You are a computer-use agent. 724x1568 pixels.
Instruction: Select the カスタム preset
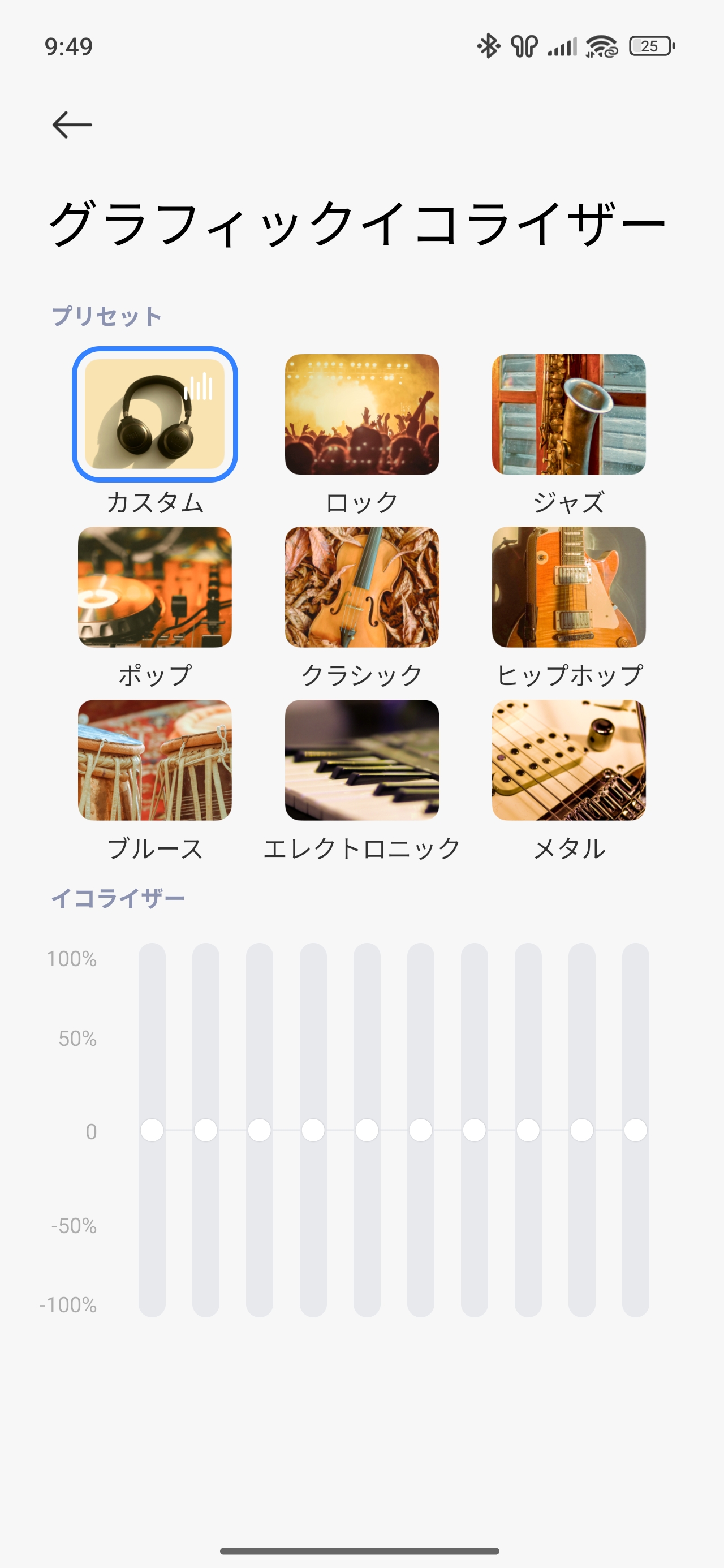[154, 415]
